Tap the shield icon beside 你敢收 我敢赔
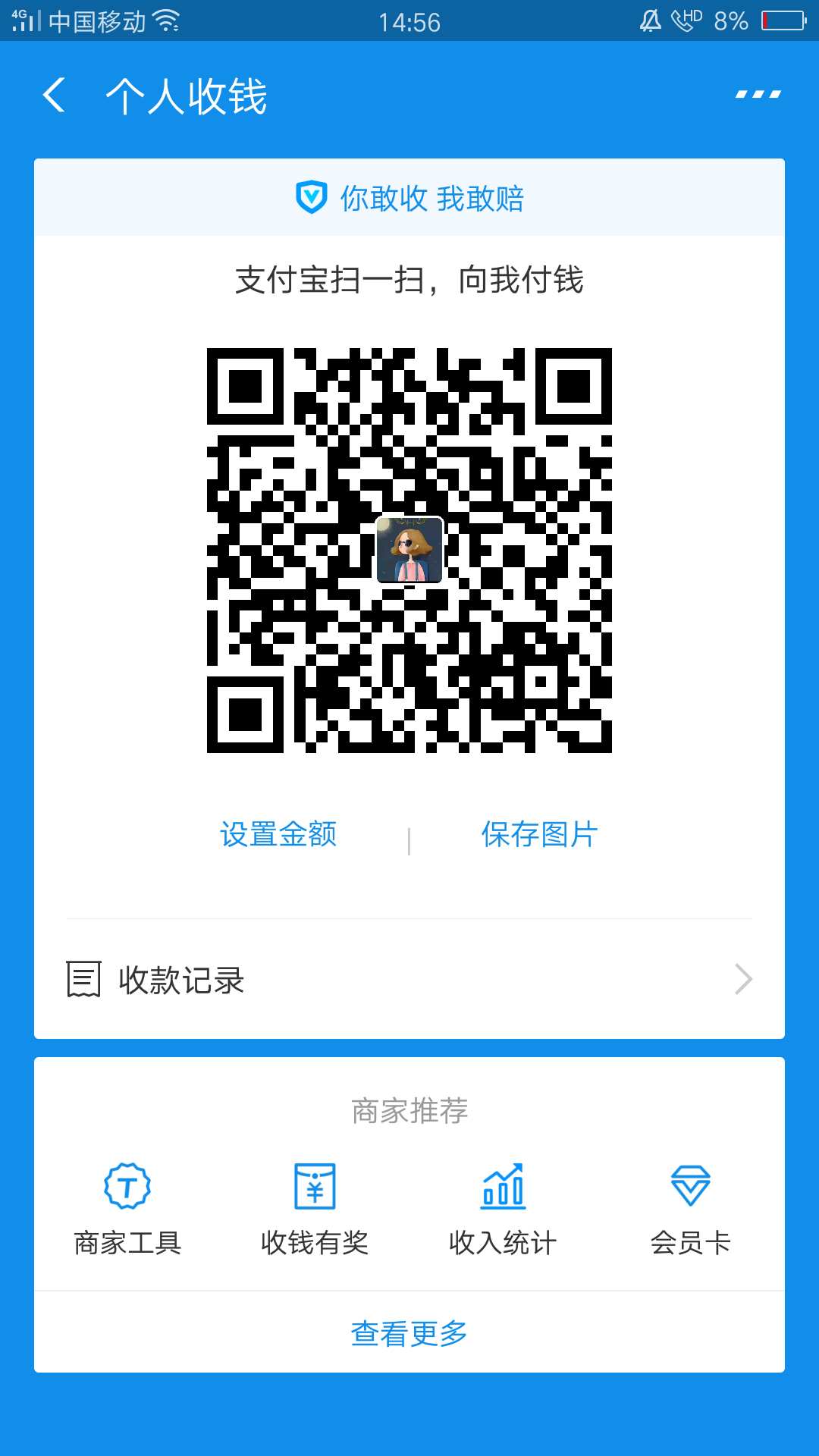The width and height of the screenshot is (819, 1456). click(311, 198)
